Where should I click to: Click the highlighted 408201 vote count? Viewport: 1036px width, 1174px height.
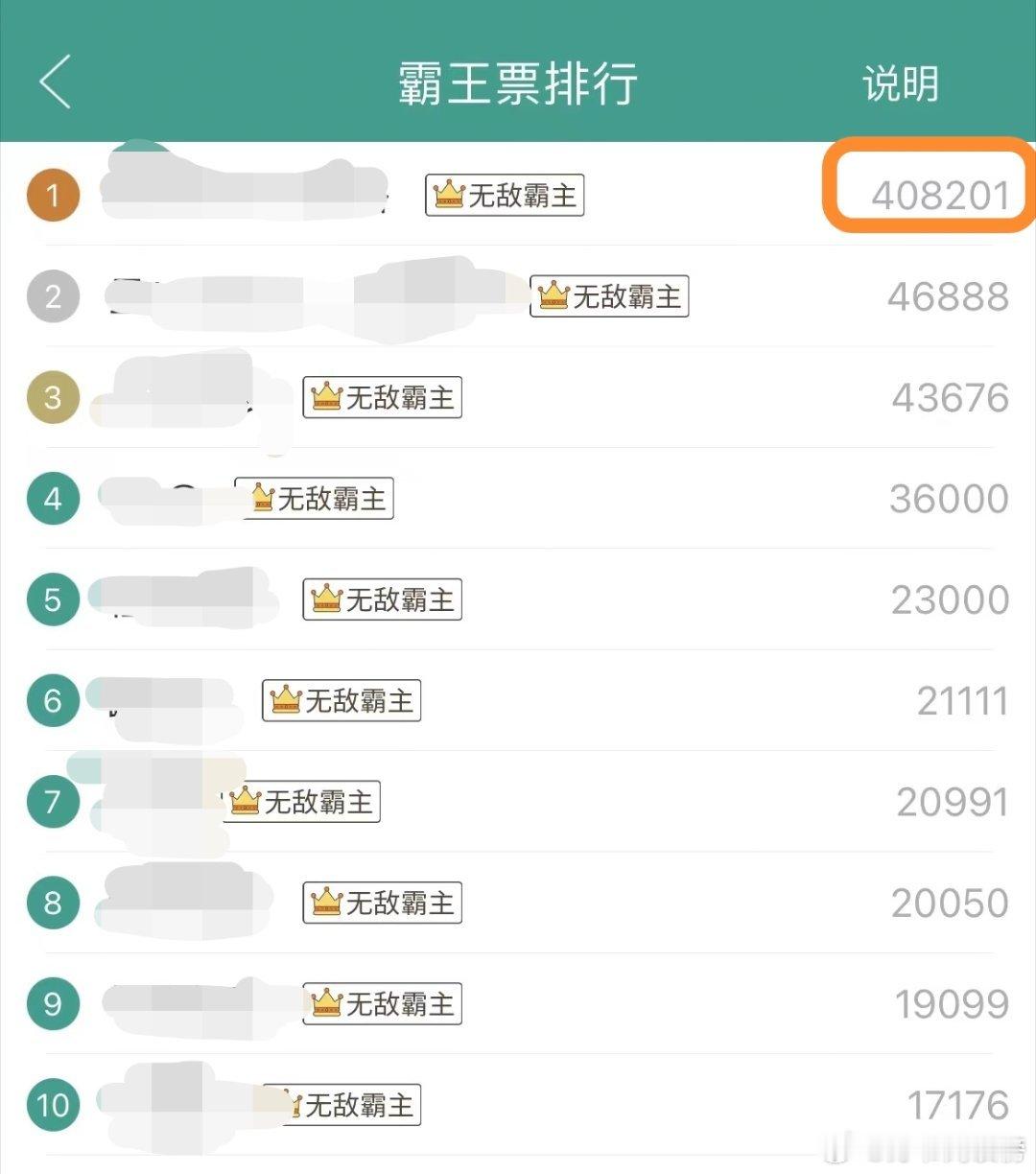941,193
